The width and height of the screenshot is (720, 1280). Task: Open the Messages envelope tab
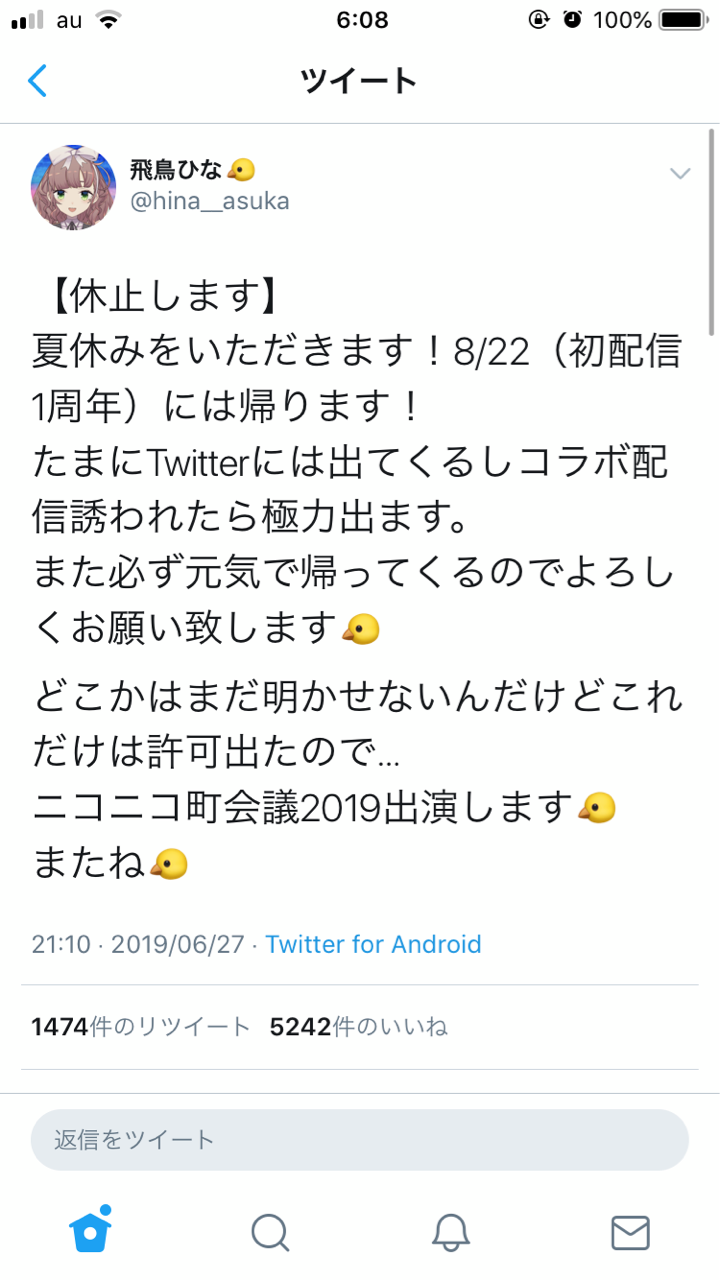630,1232
